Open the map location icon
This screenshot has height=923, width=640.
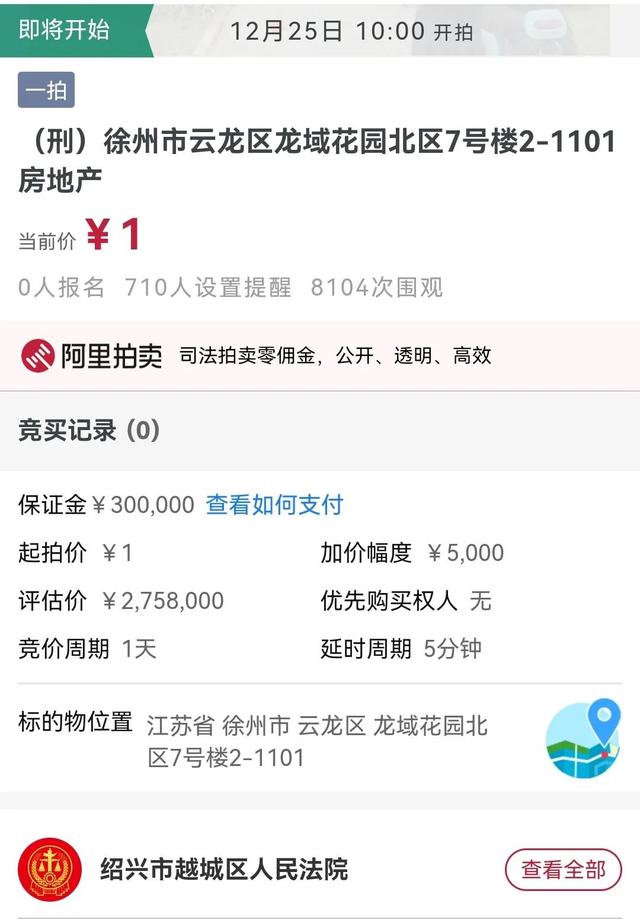click(582, 740)
